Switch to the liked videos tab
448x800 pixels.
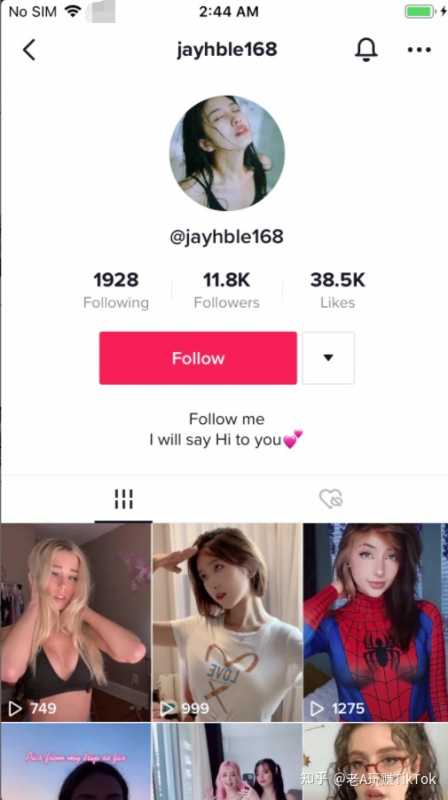click(331, 498)
